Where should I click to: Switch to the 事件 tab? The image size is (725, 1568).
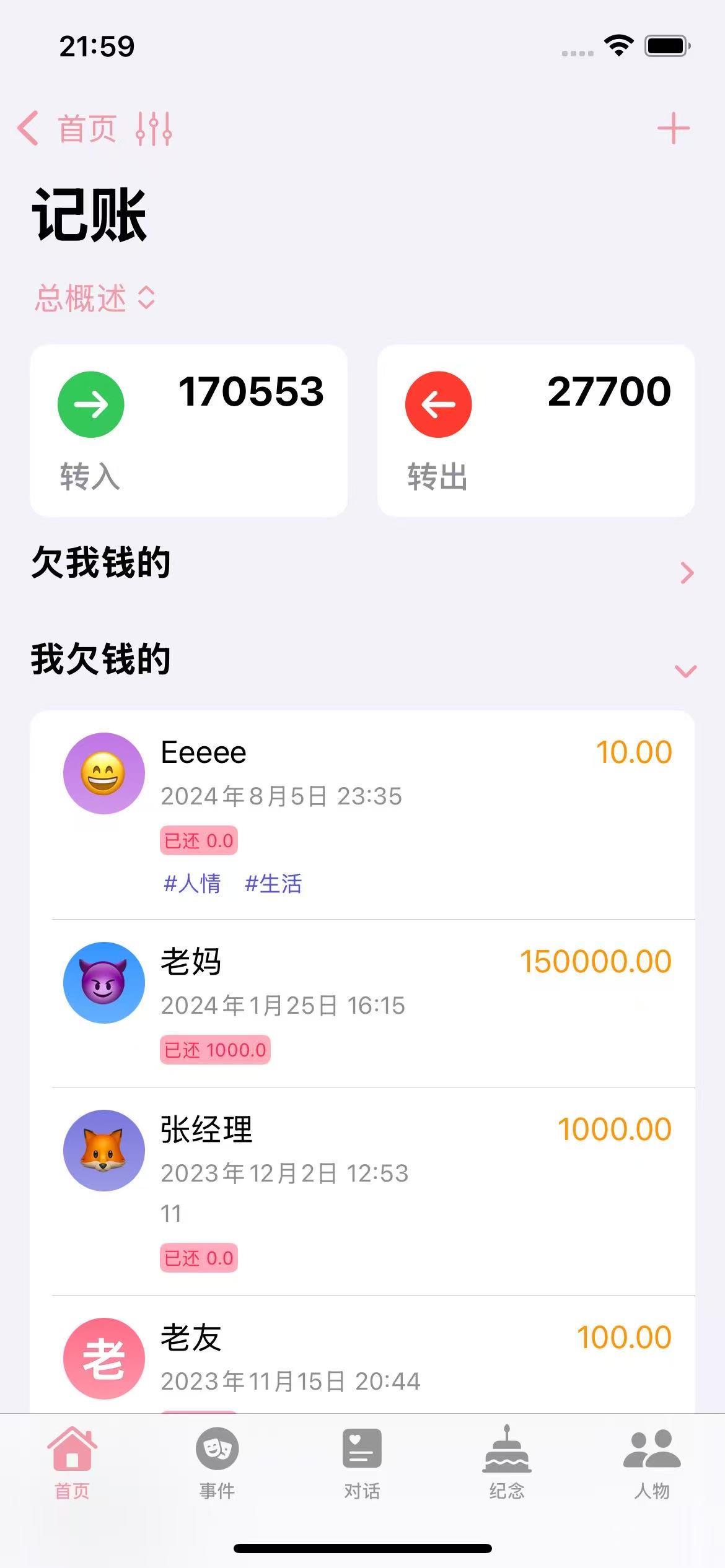pos(217,1463)
